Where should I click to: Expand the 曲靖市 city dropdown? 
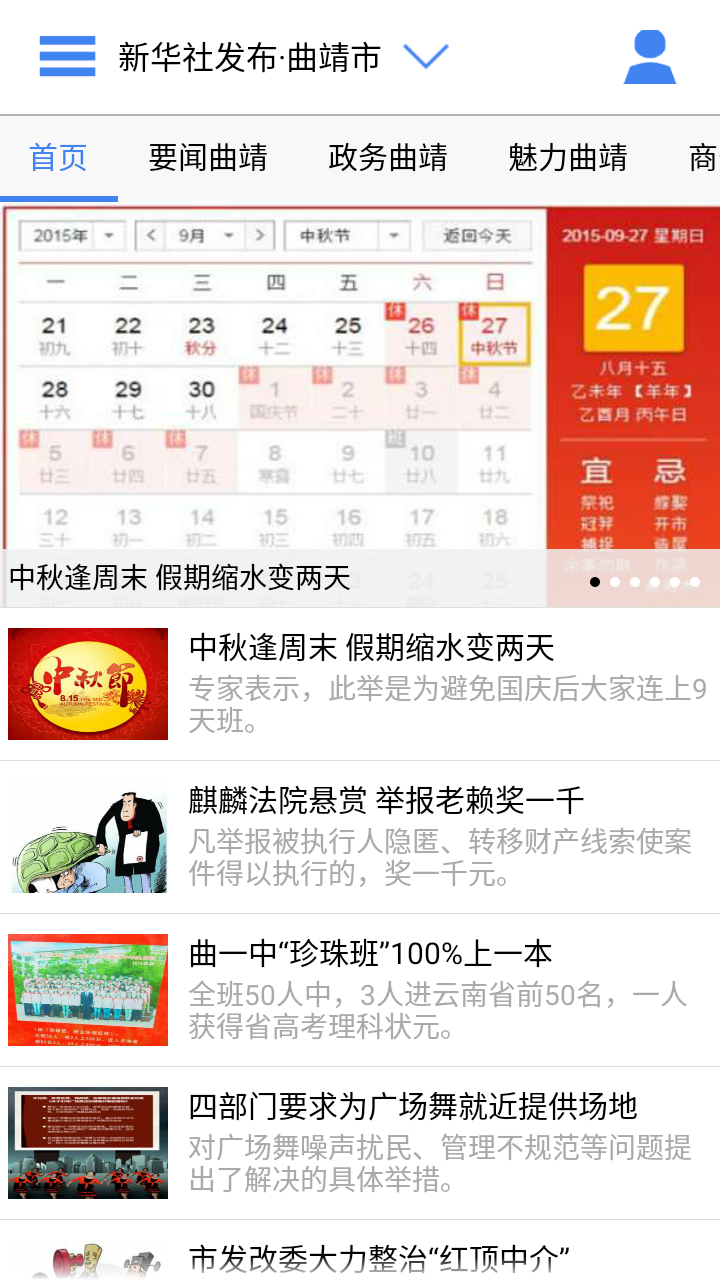[x=425, y=56]
